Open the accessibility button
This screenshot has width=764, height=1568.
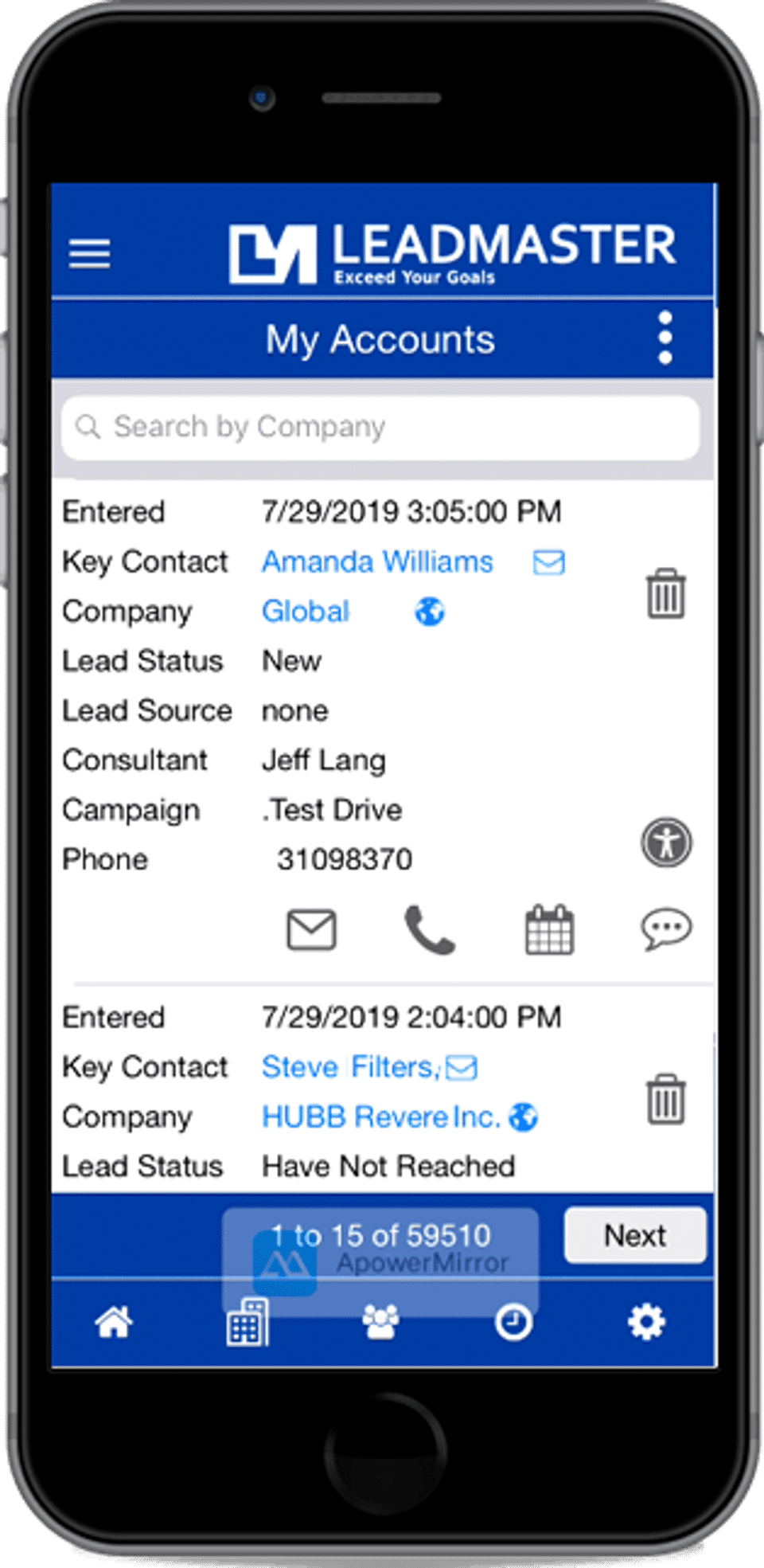(666, 843)
